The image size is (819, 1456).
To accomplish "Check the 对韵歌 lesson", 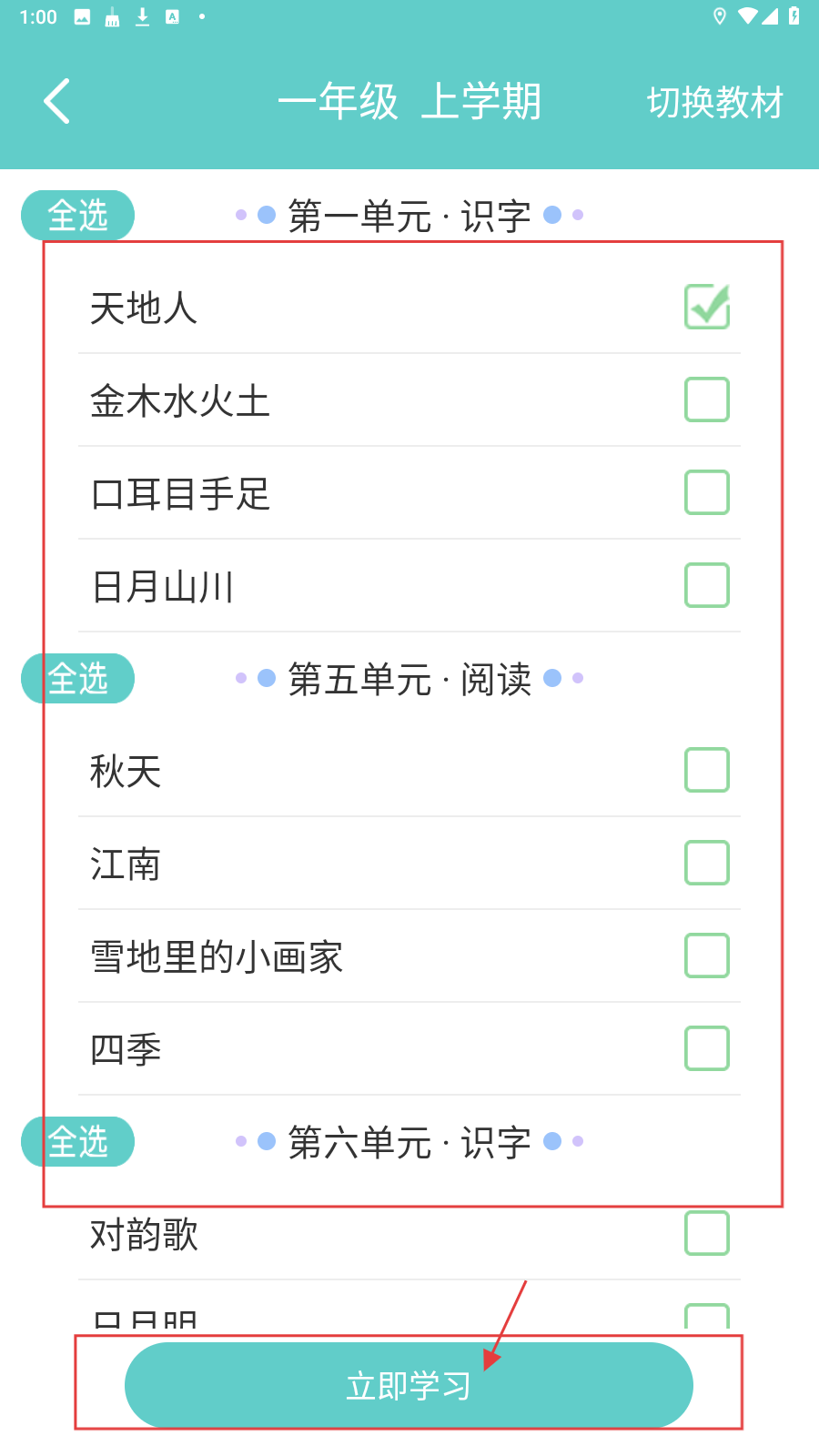I will 707,1233.
